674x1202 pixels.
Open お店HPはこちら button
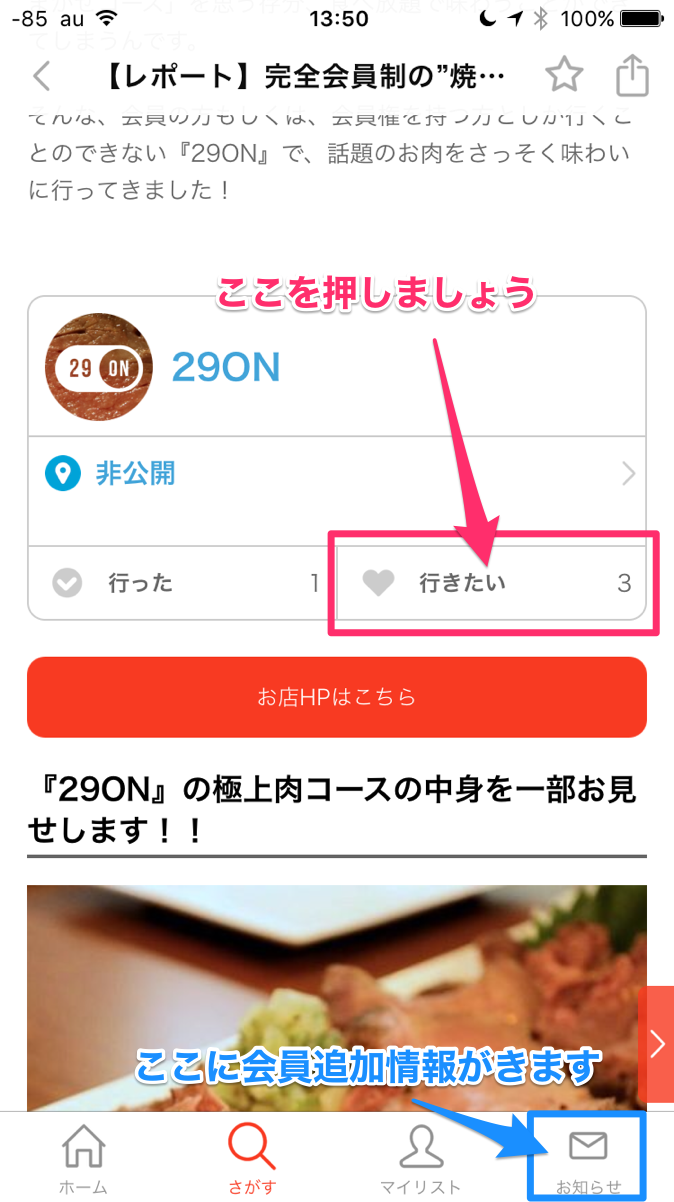coord(336,697)
